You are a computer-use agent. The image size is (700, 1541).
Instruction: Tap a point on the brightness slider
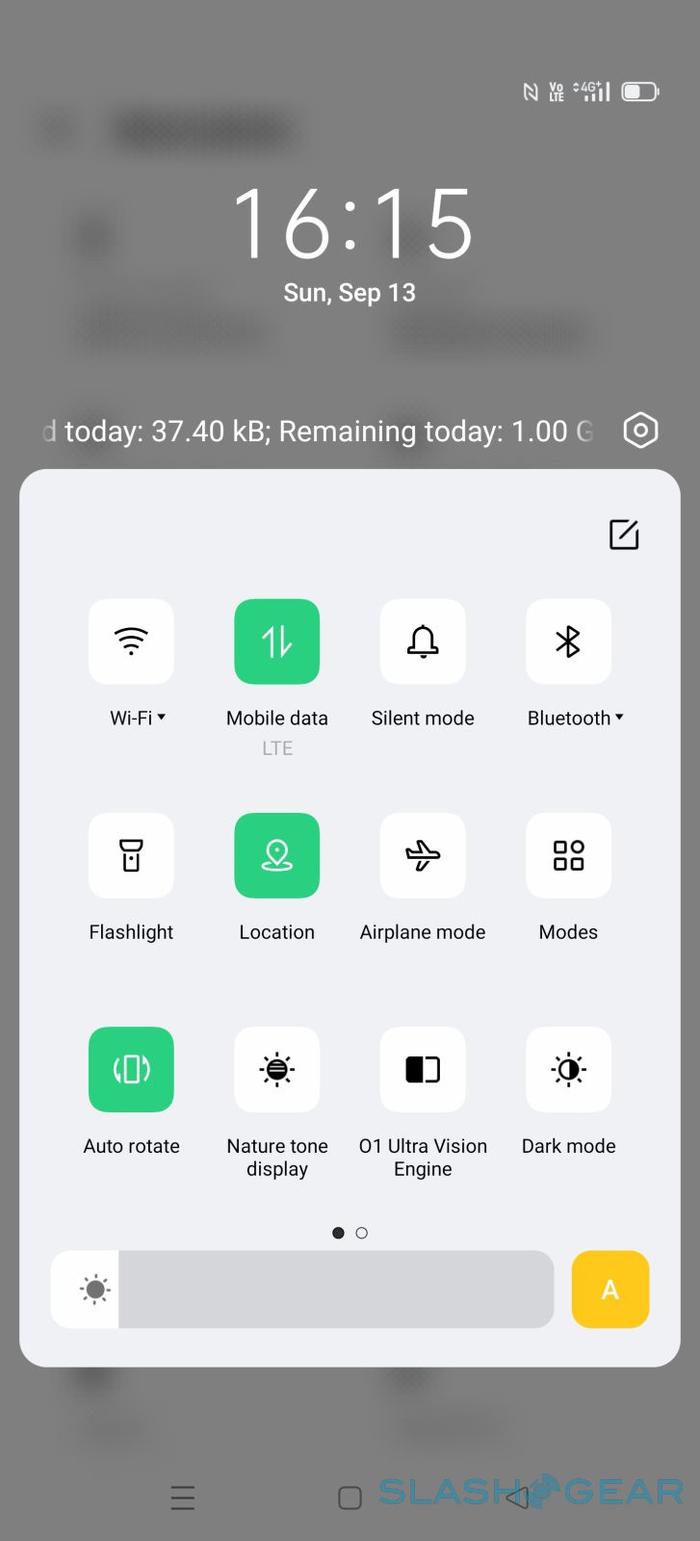click(x=335, y=1289)
